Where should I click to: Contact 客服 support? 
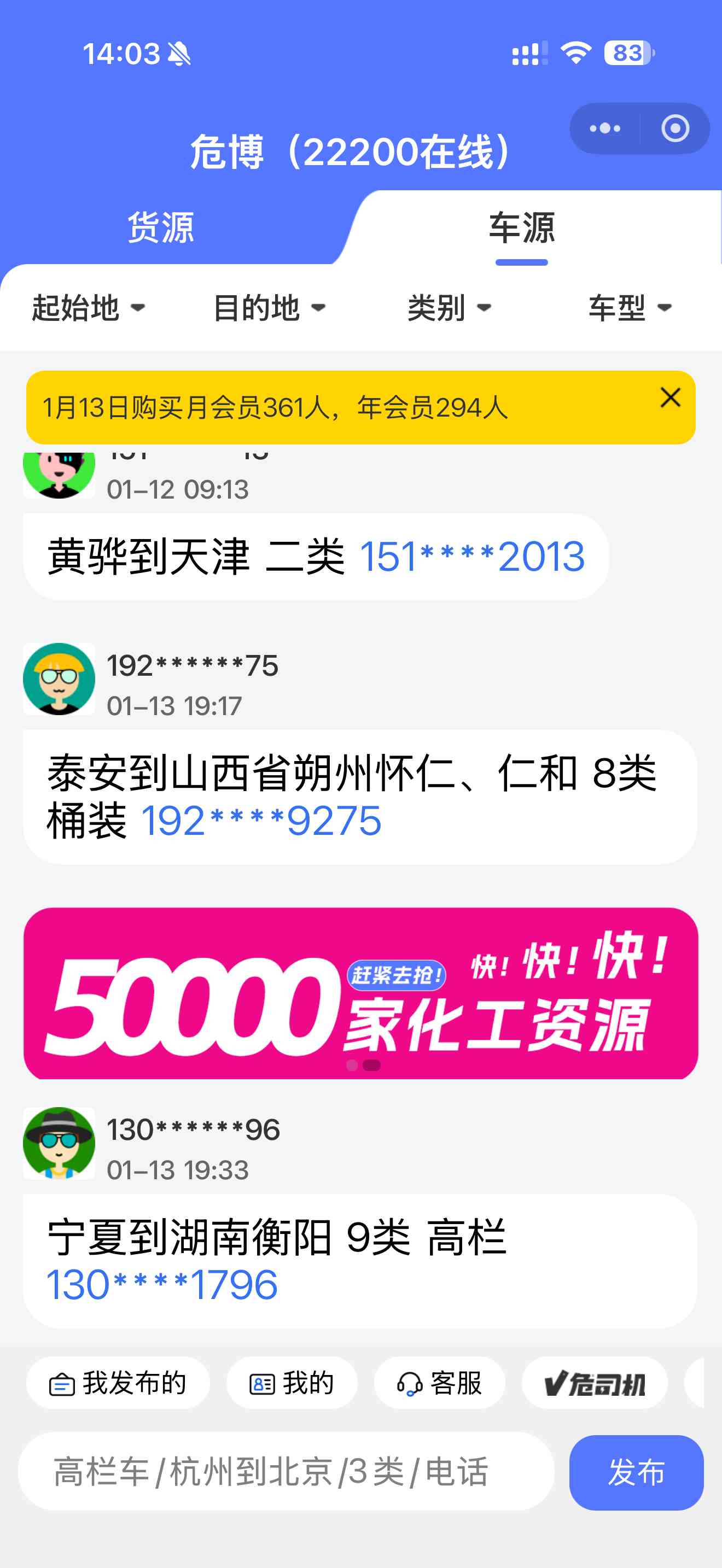[x=440, y=1383]
